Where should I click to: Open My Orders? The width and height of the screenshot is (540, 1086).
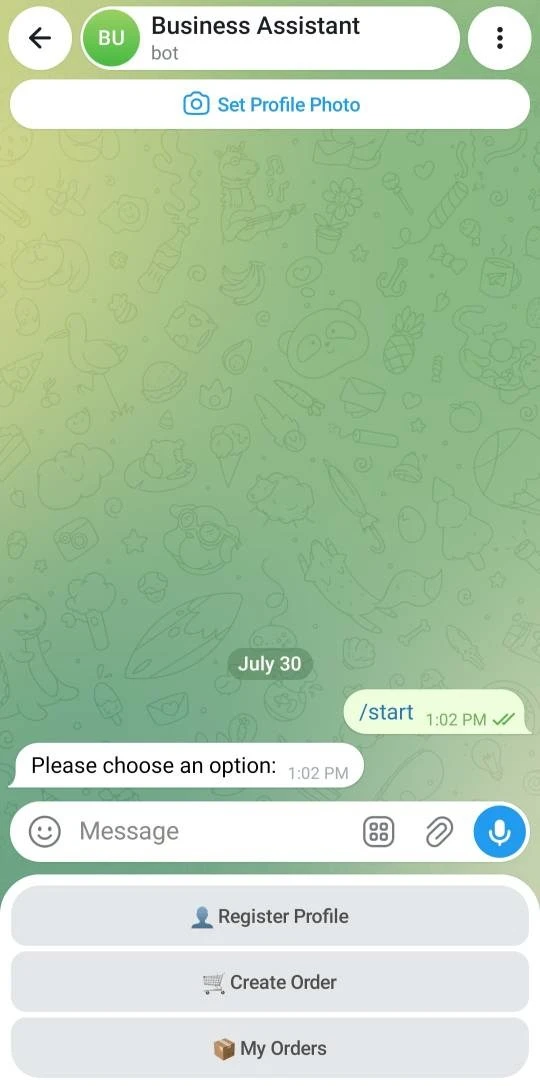click(270, 1048)
